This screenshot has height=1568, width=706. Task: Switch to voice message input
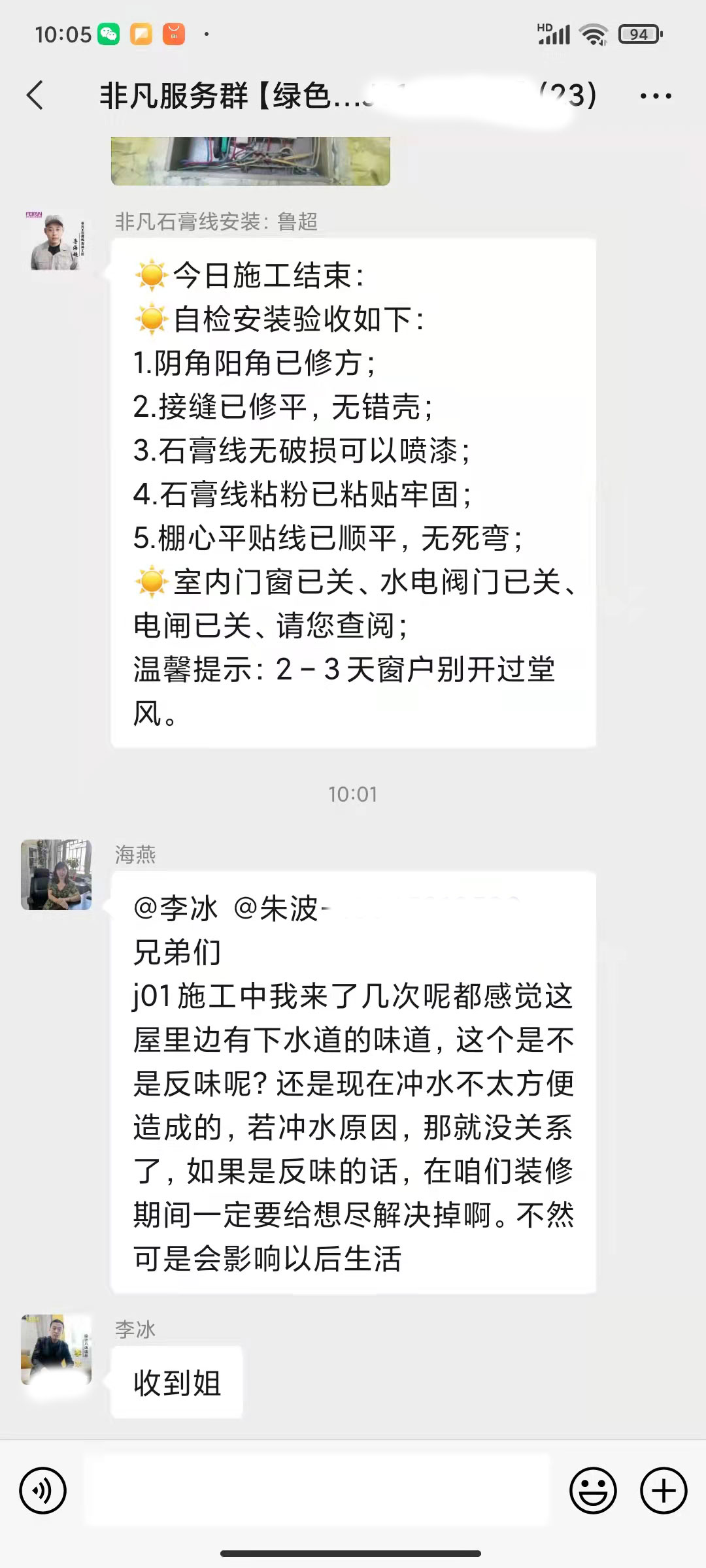pos(43,1491)
